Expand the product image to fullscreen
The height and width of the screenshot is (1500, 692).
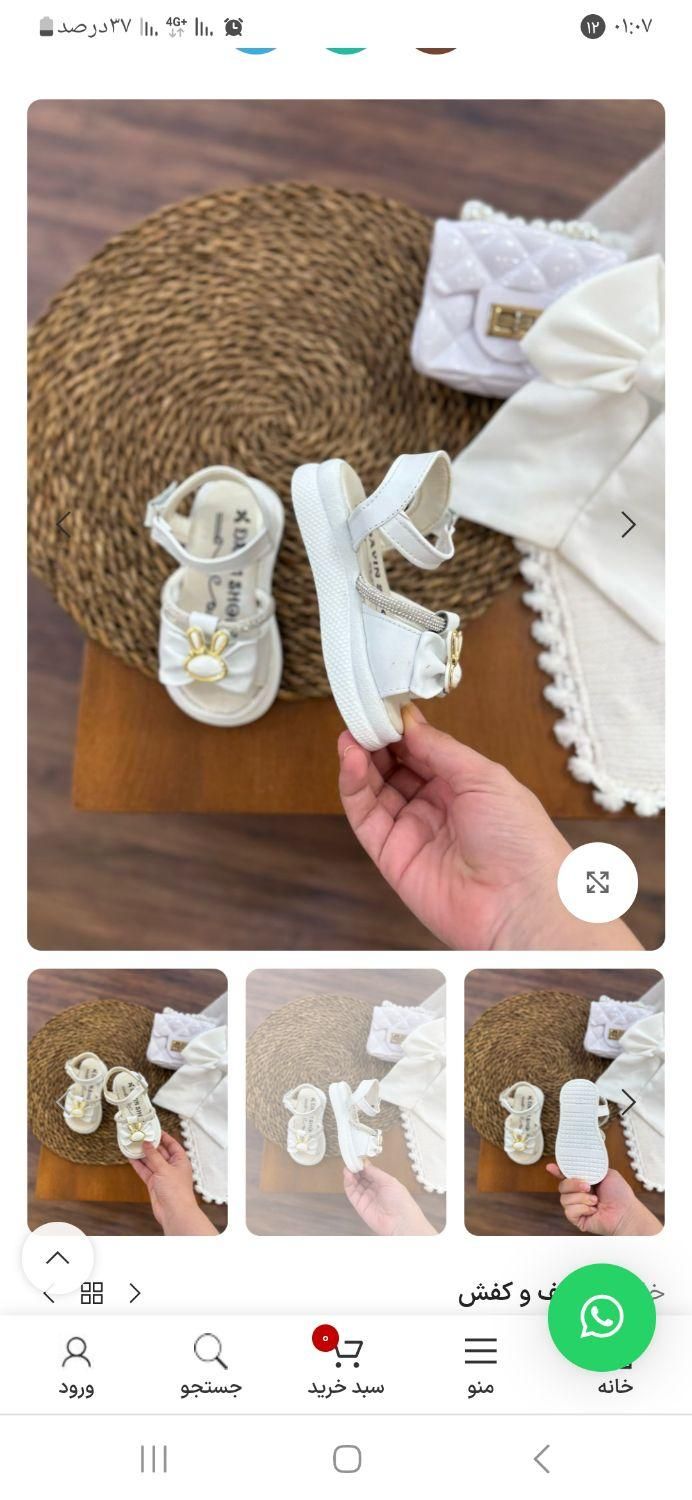coord(597,882)
